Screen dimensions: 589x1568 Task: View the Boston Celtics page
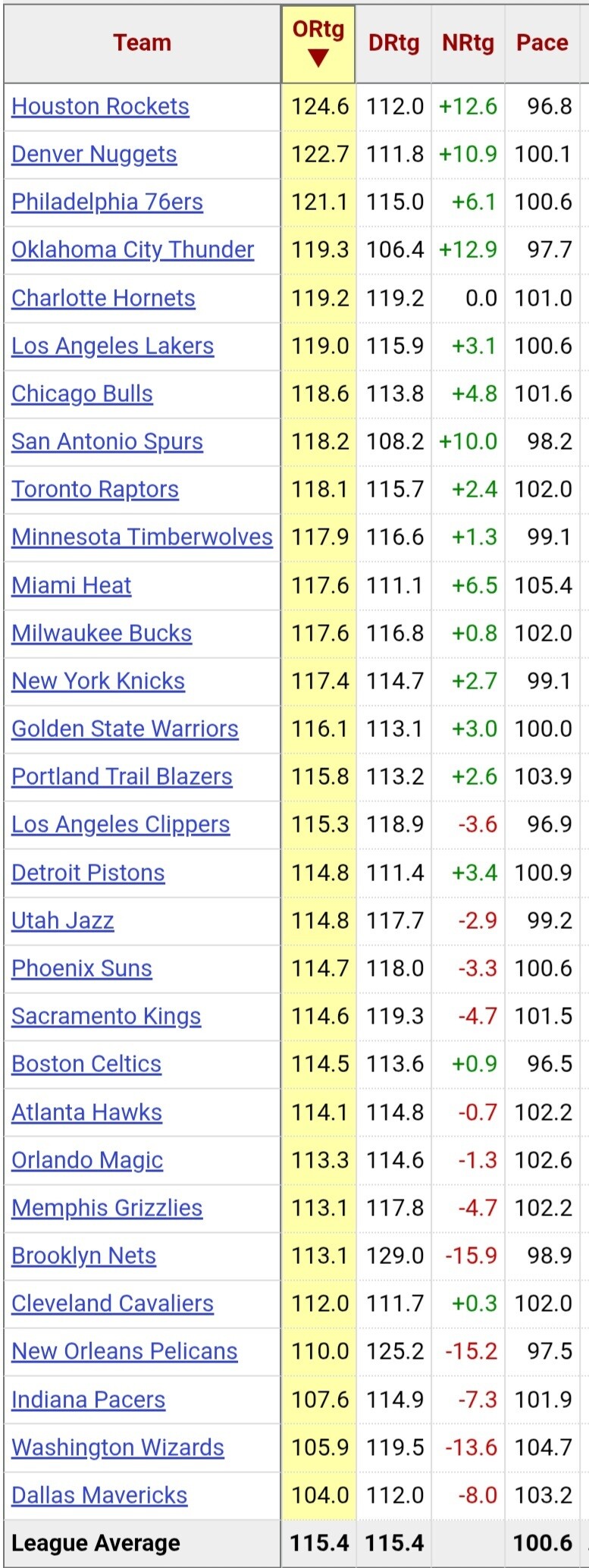tap(86, 1064)
